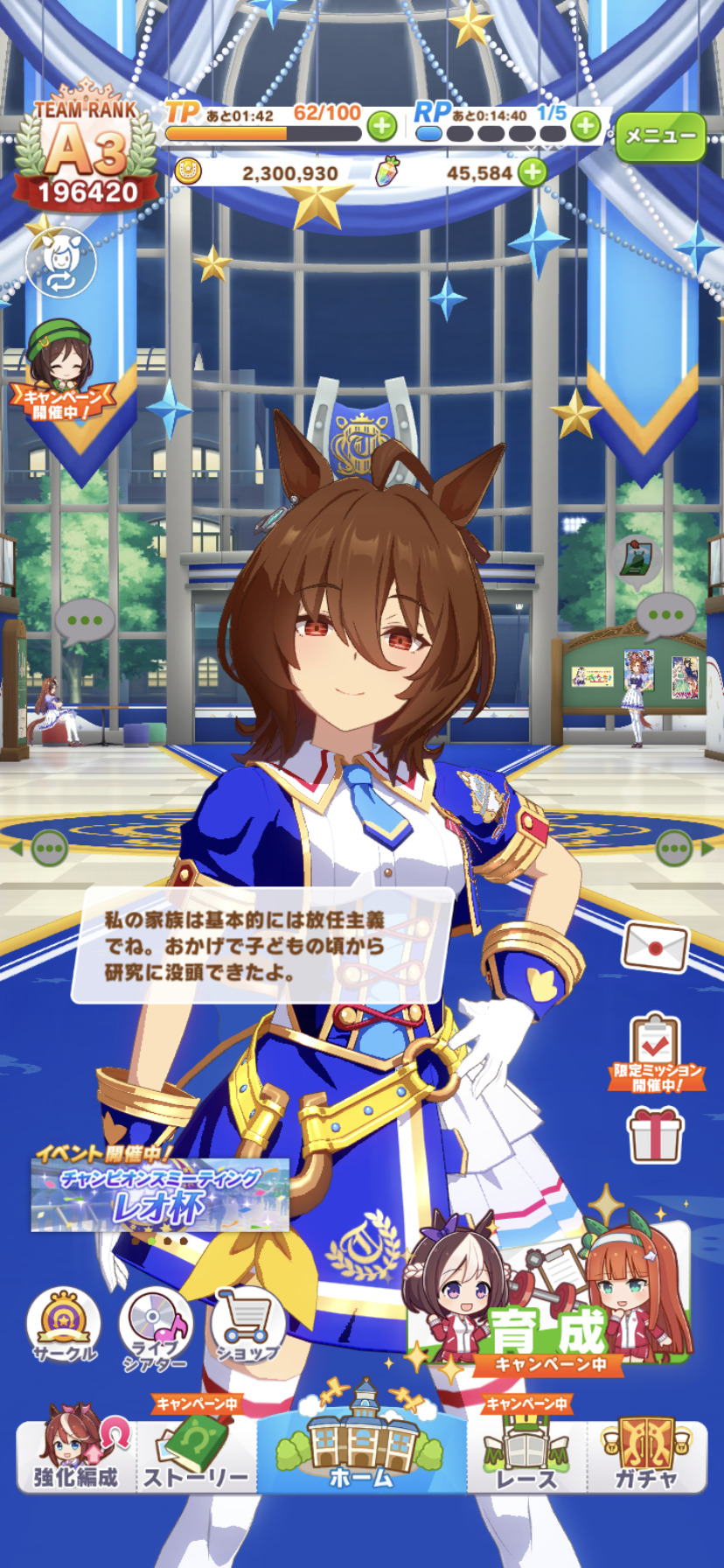Viewport: 724px width, 1568px height.
Task: Tap the plus to refill TP
Action: (381, 126)
